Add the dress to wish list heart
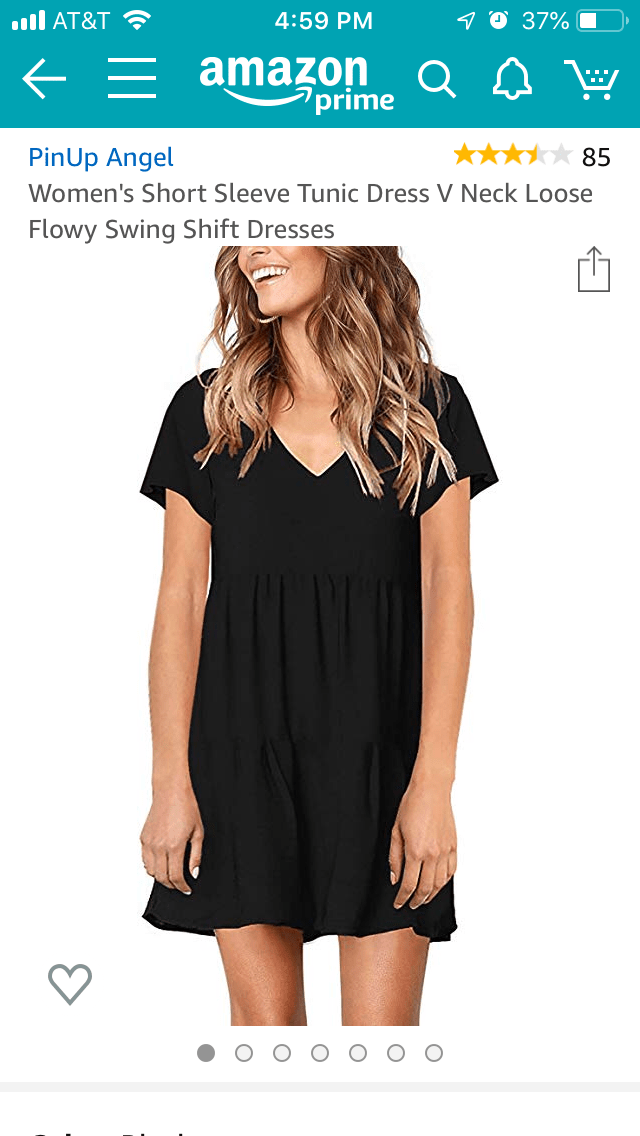The height and width of the screenshot is (1136, 640). pyautogui.click(x=70, y=984)
